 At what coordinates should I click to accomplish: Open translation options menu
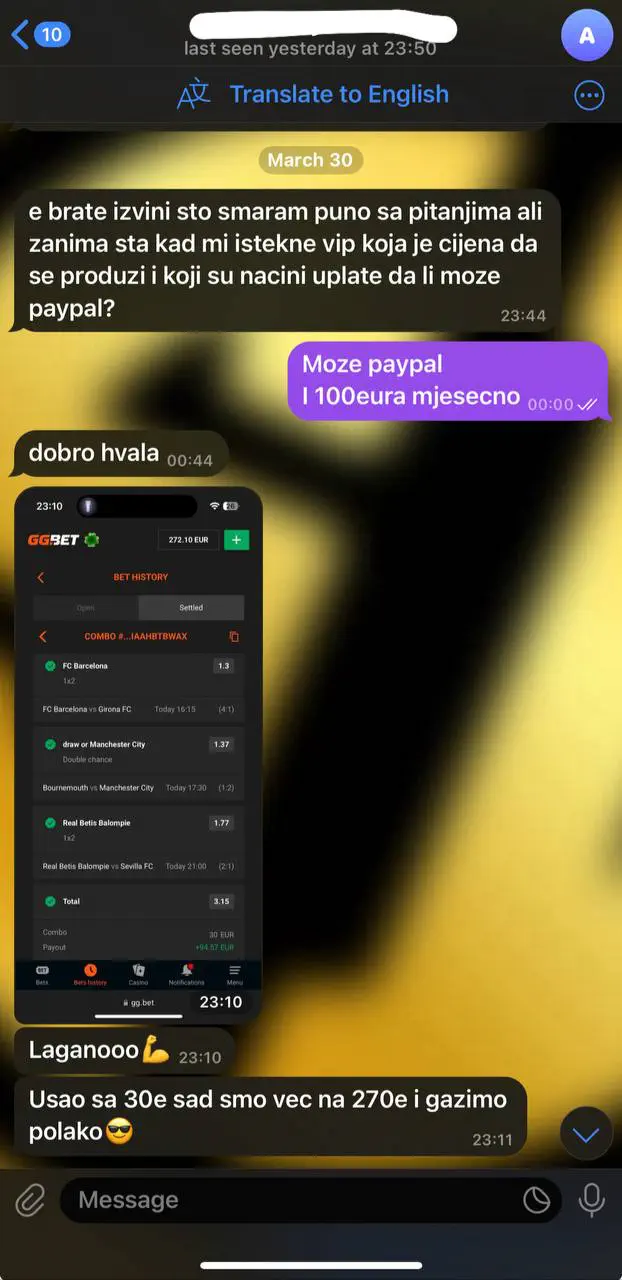589,96
